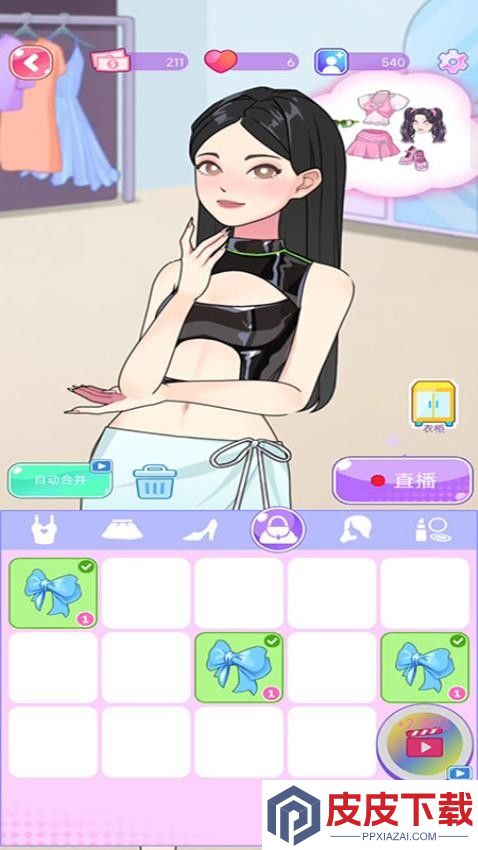Switch to the makeup category tab

[x=432, y=530]
